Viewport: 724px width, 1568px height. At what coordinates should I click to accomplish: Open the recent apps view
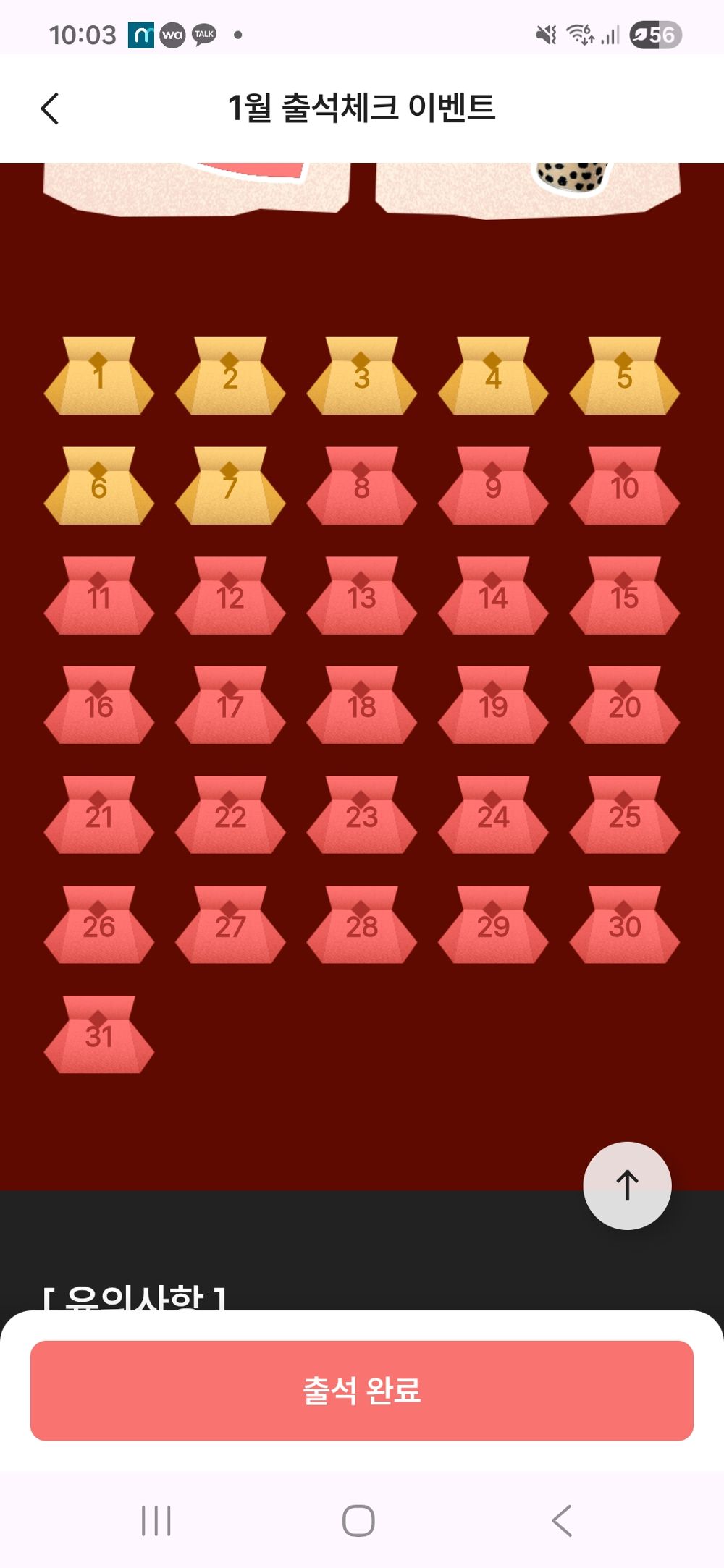tap(156, 1520)
